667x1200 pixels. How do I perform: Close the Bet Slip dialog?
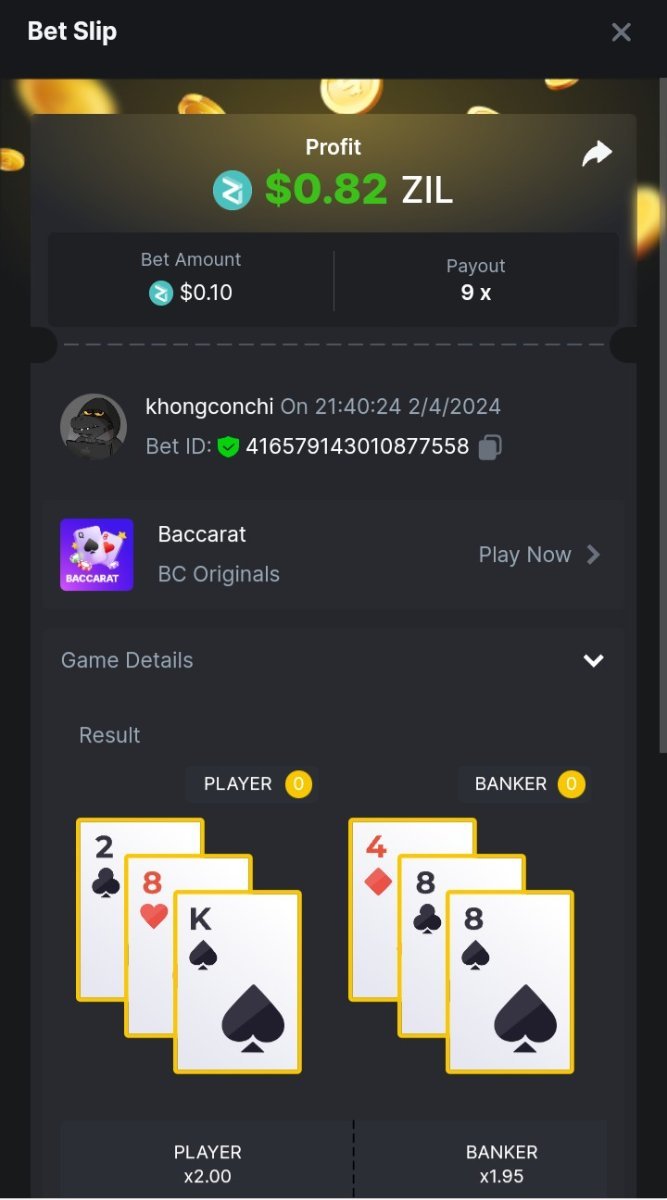click(621, 32)
